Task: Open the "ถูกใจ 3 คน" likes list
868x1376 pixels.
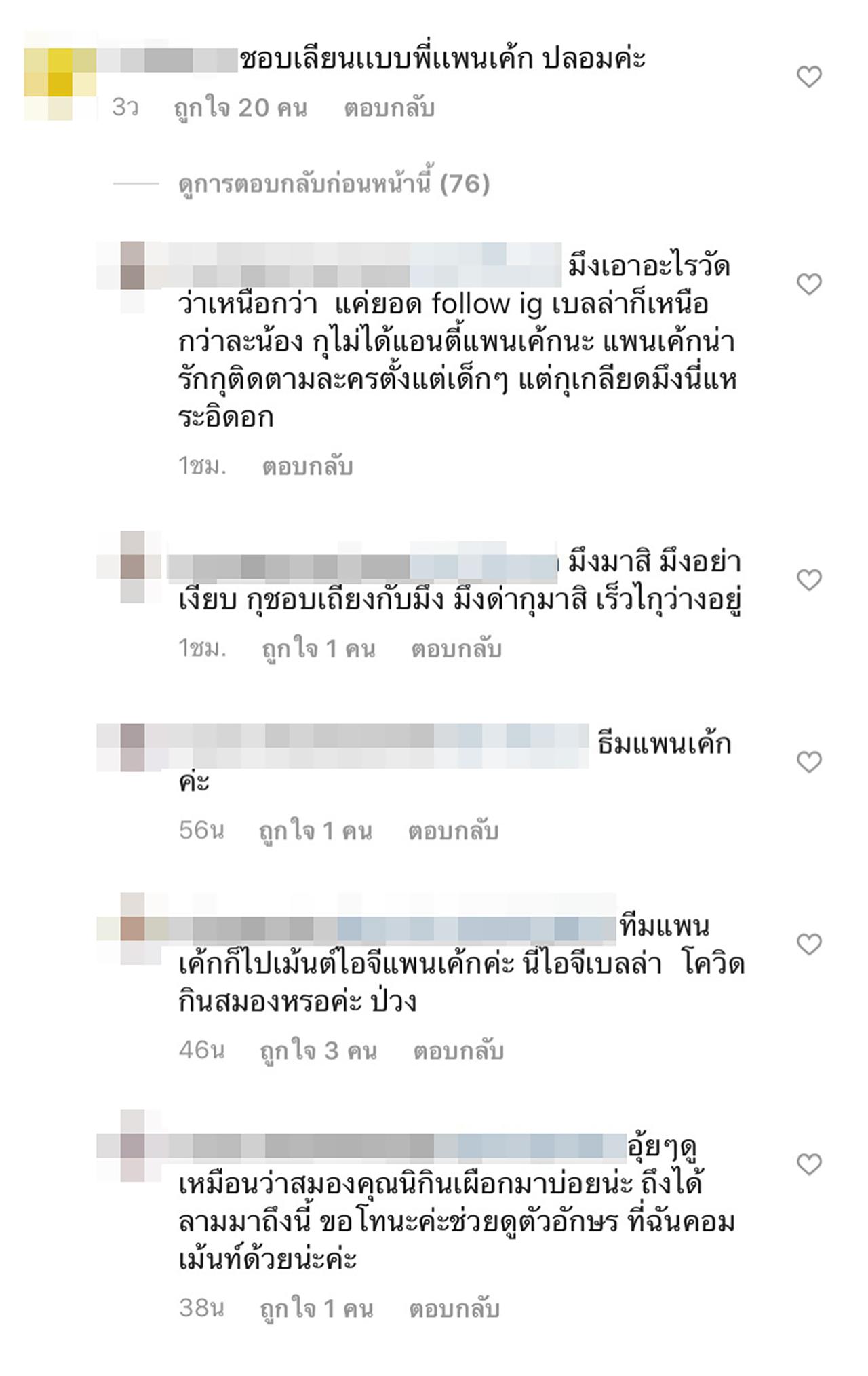Action: pyautogui.click(x=318, y=1051)
